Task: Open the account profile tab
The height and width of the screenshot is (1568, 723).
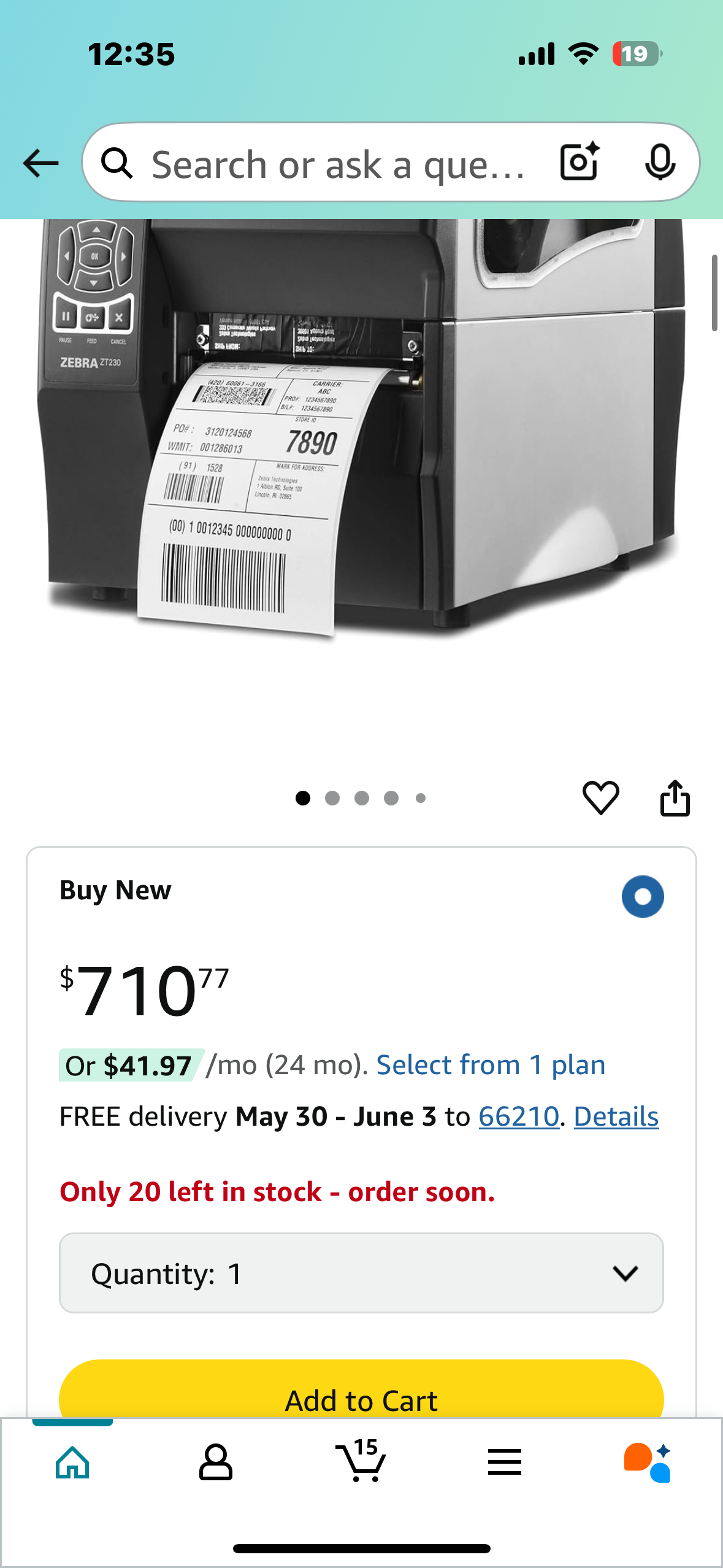Action: 216,1462
